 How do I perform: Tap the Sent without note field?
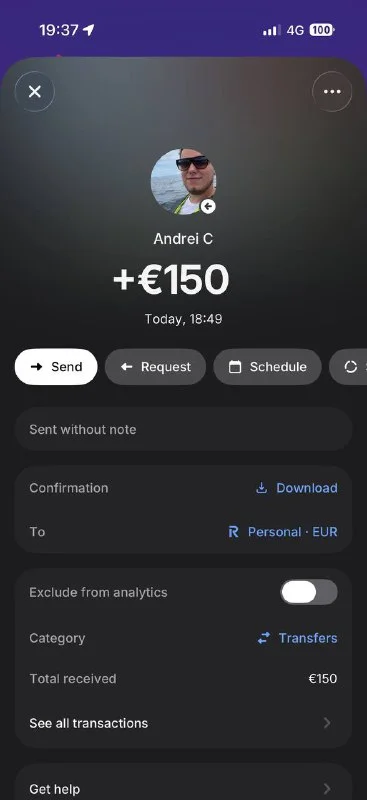[183, 429]
